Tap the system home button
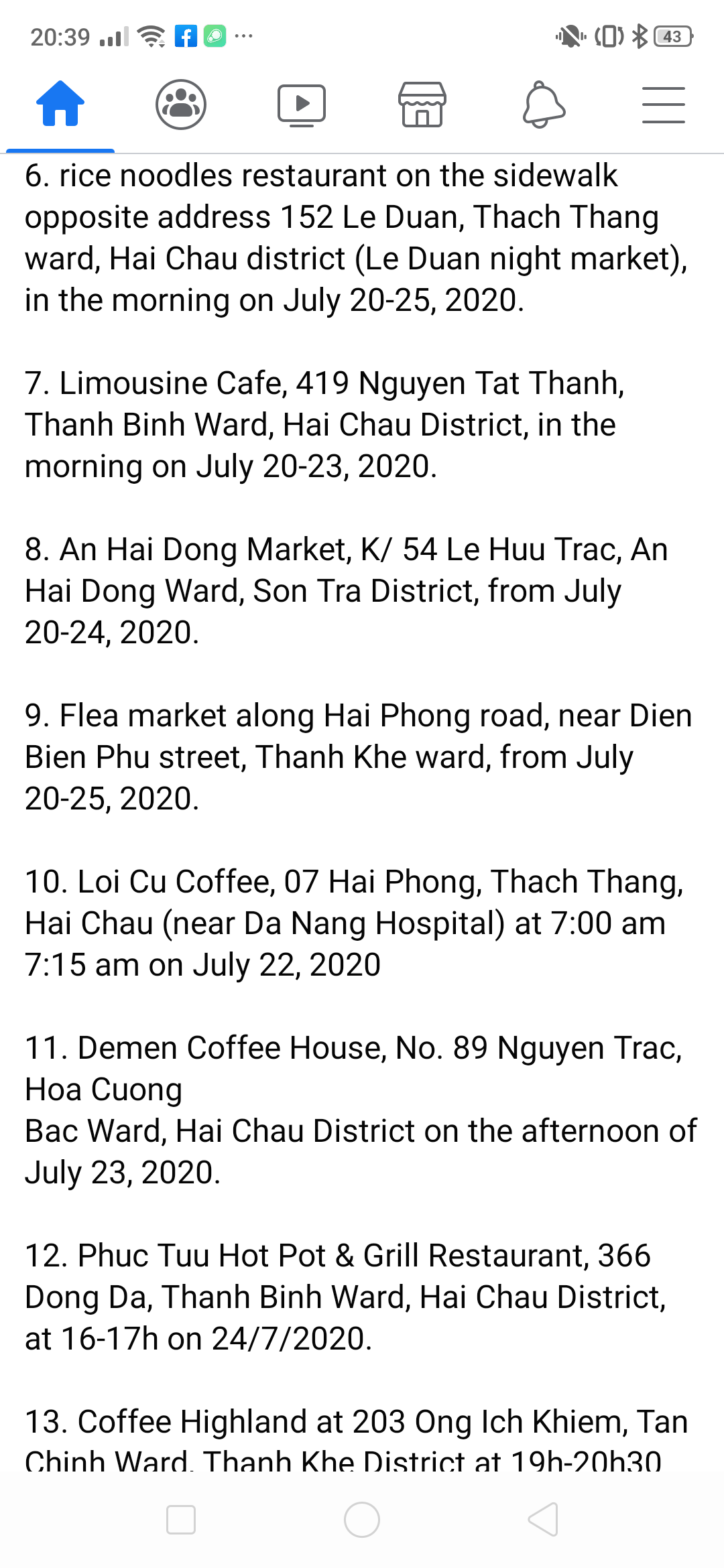724x1568 pixels. coord(362,1519)
